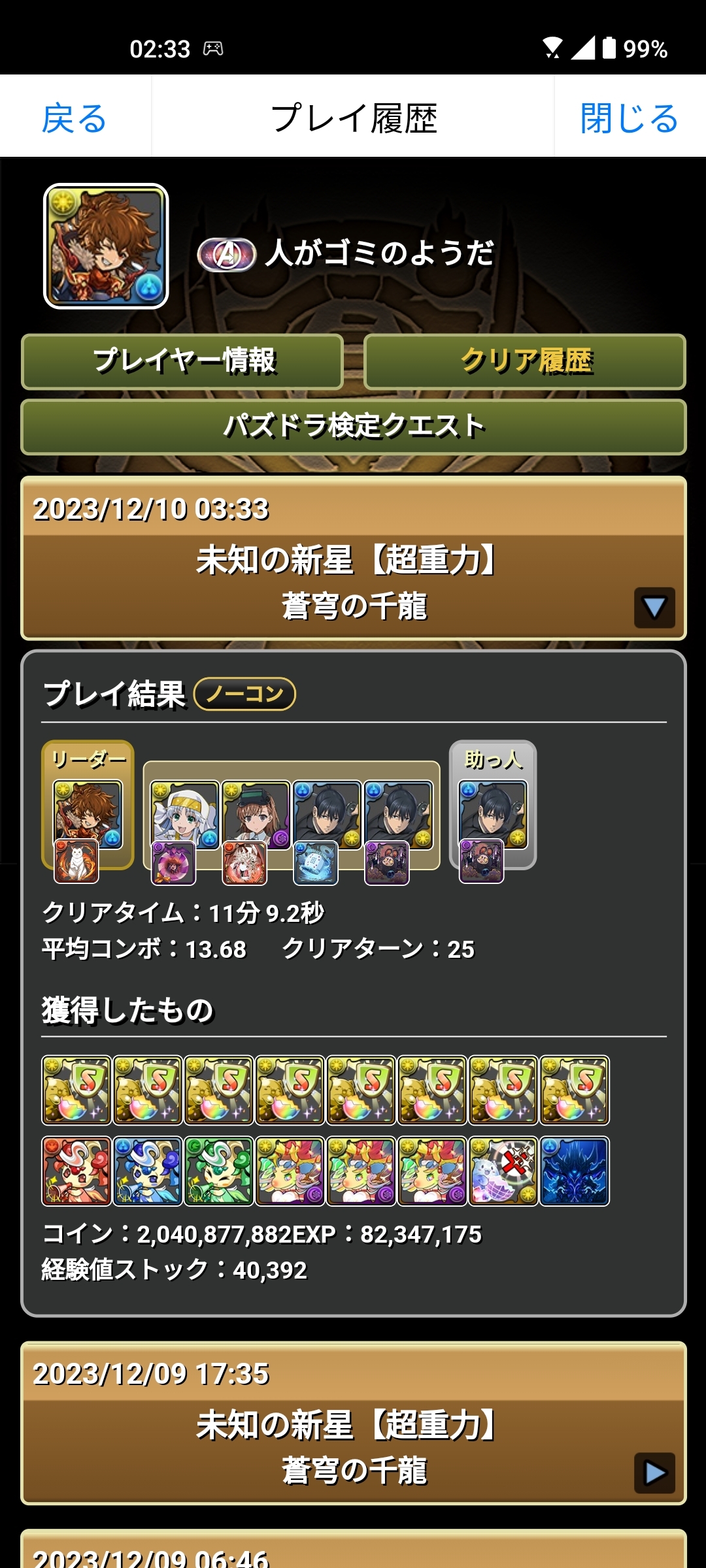Screen dimensions: 706x1568
Task: Open the プレイヤー情報 tab
Action: coord(183,361)
